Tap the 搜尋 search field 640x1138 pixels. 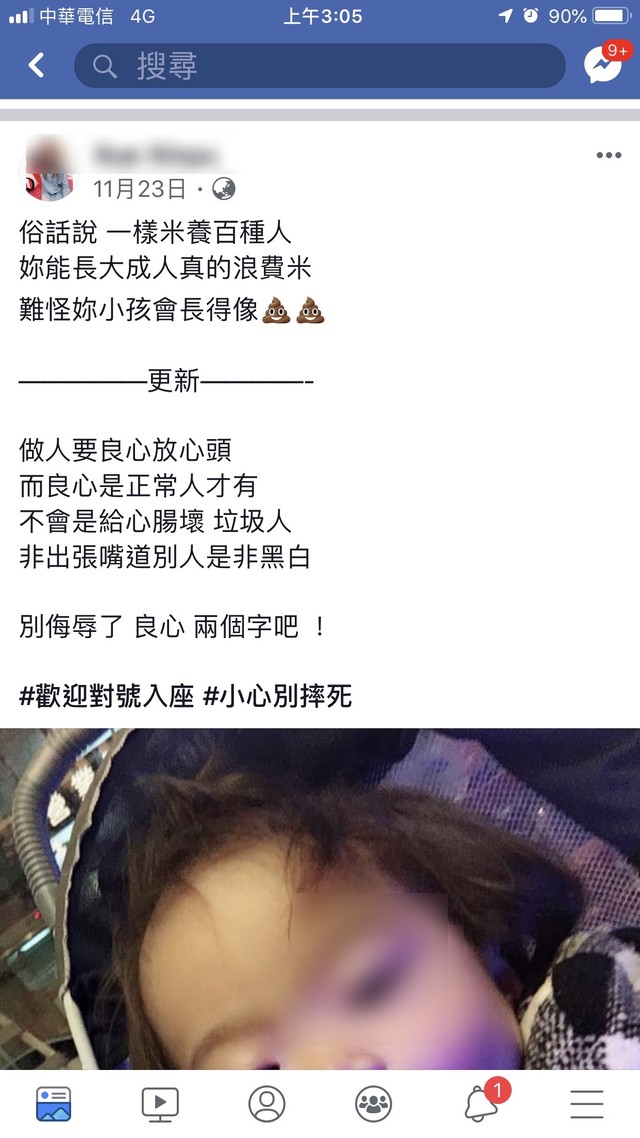[320, 66]
